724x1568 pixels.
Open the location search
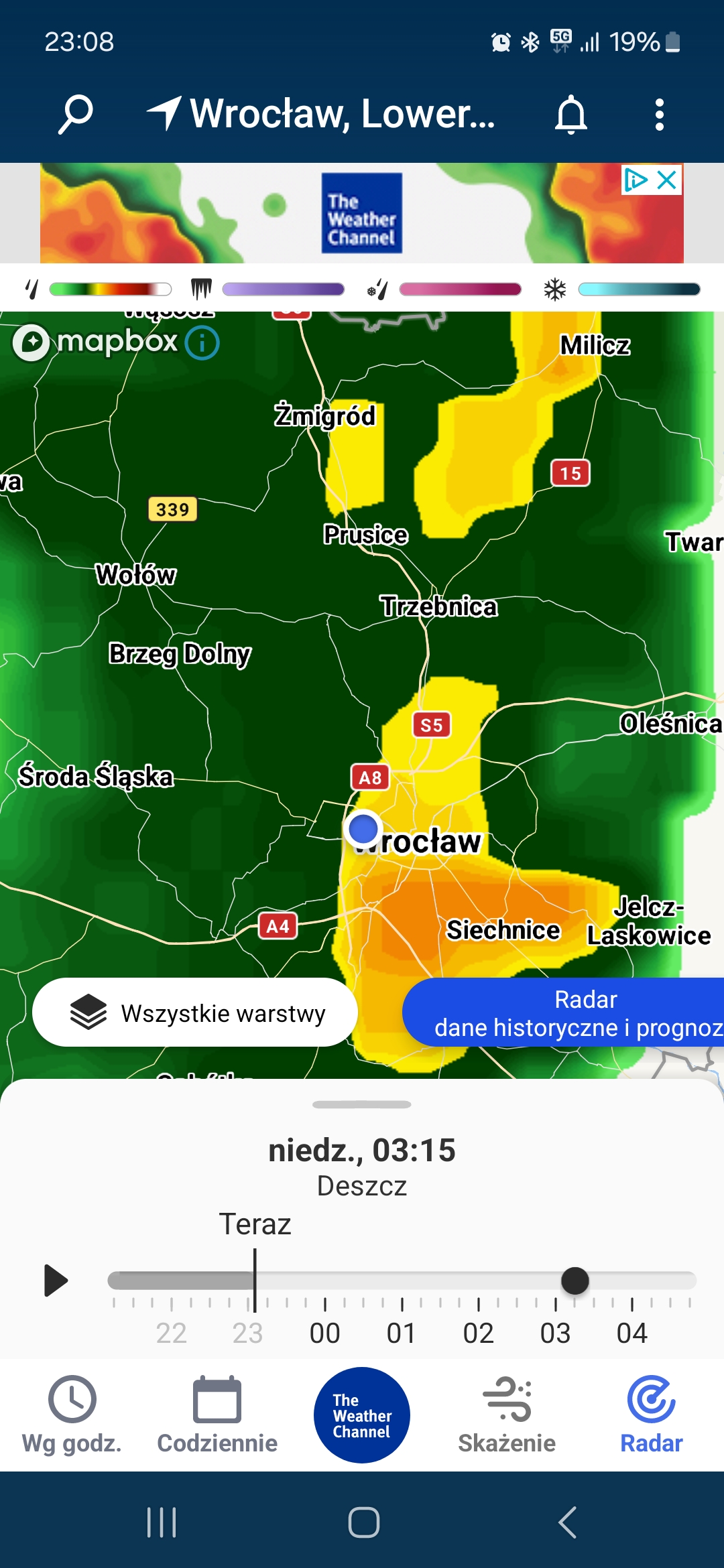(75, 114)
